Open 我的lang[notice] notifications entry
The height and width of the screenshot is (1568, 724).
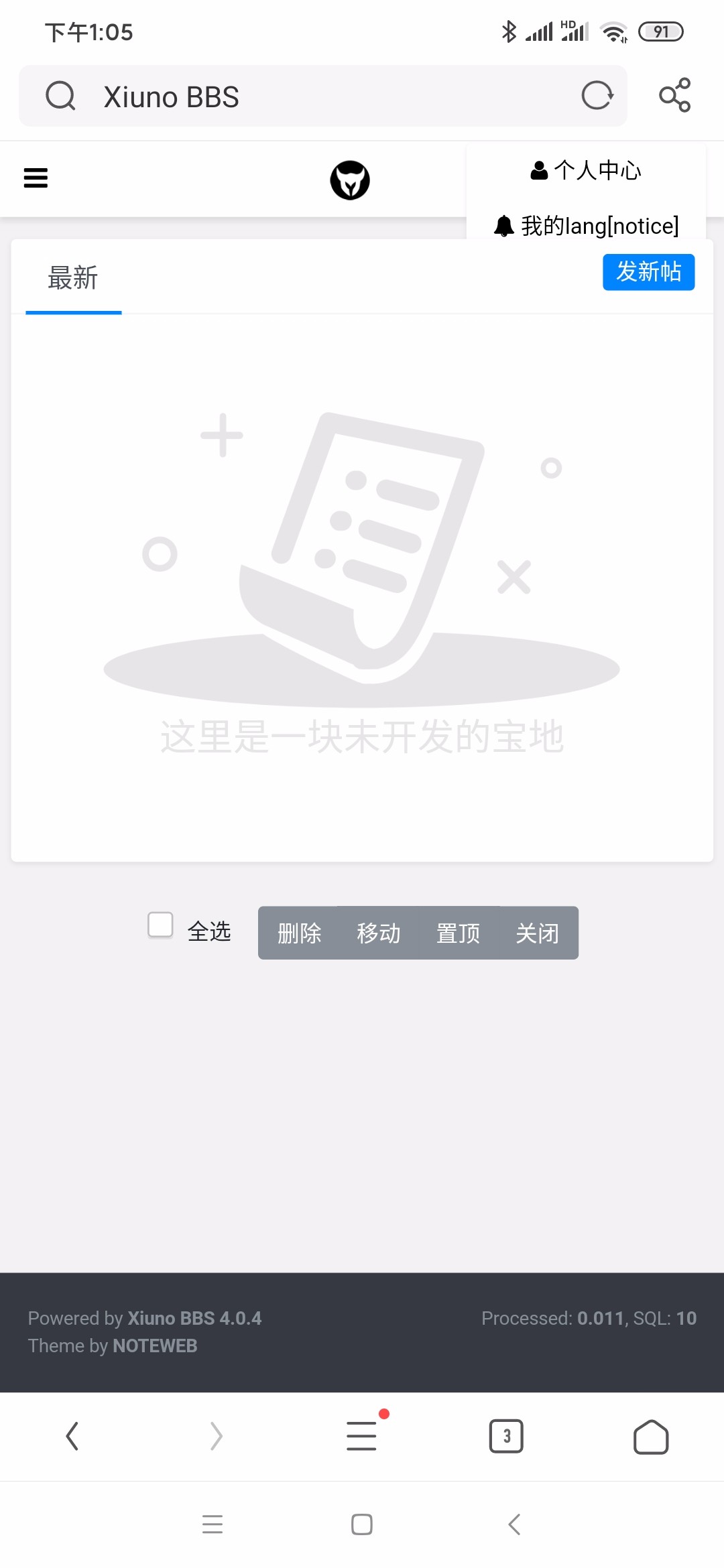click(x=586, y=226)
